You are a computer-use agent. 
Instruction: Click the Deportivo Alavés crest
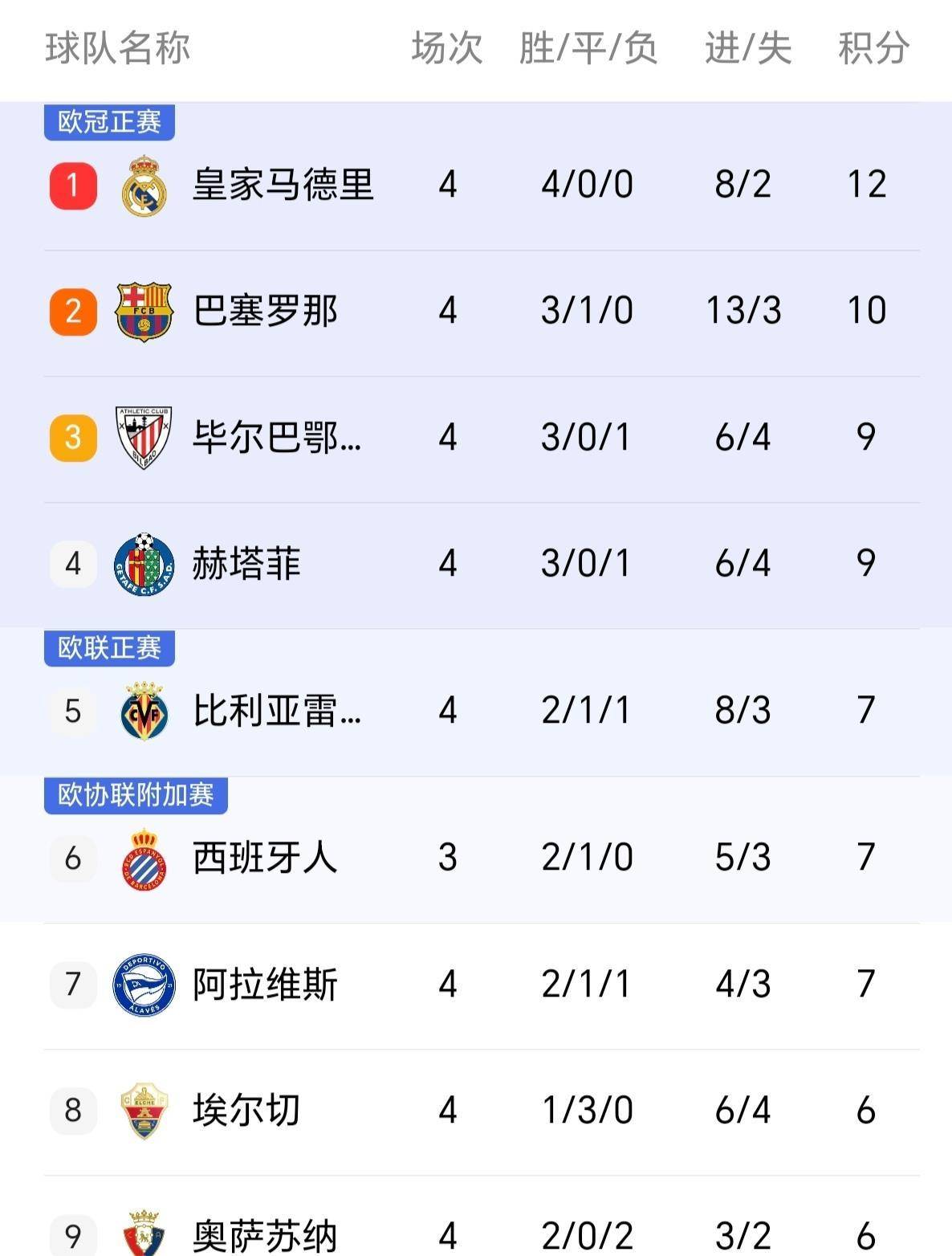[143, 984]
